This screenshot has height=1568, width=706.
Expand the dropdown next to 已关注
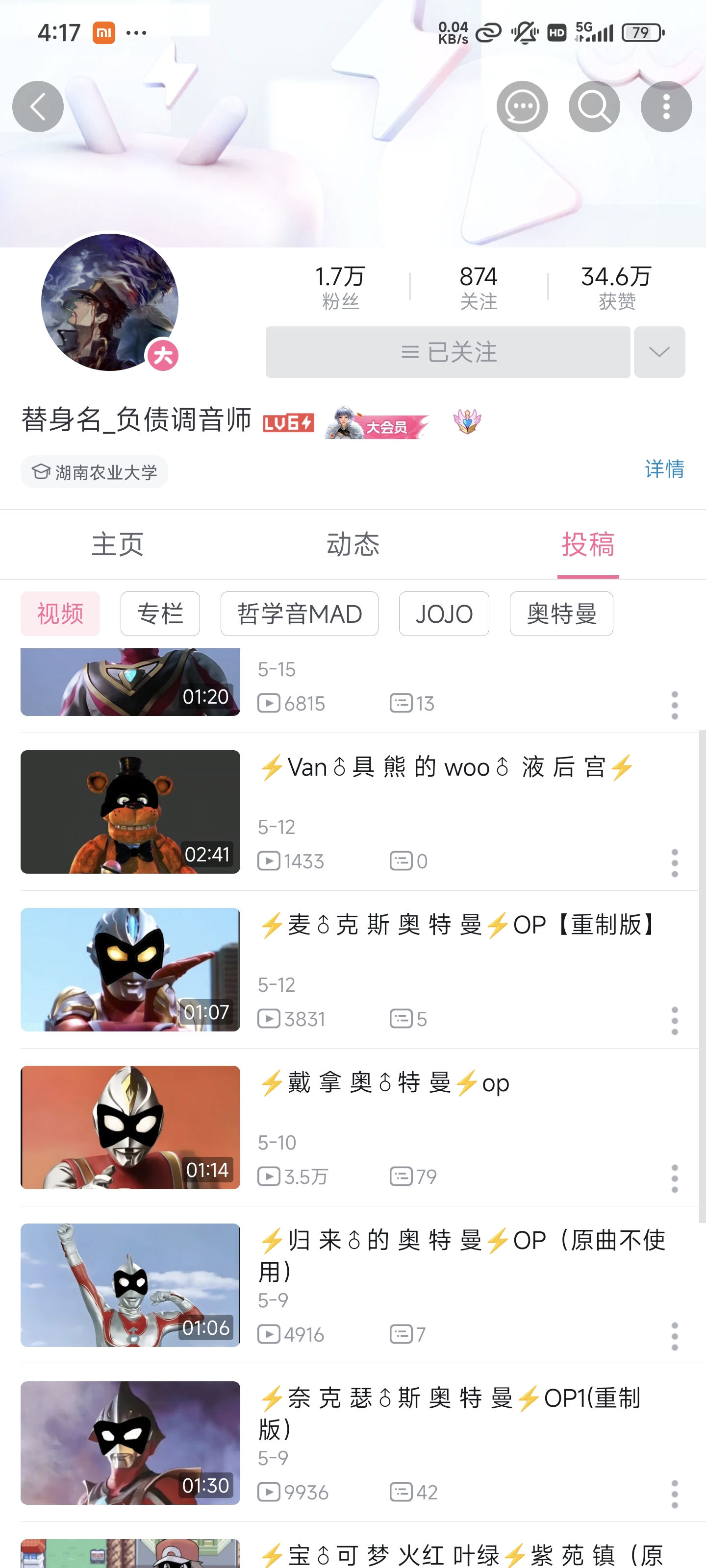tap(659, 352)
